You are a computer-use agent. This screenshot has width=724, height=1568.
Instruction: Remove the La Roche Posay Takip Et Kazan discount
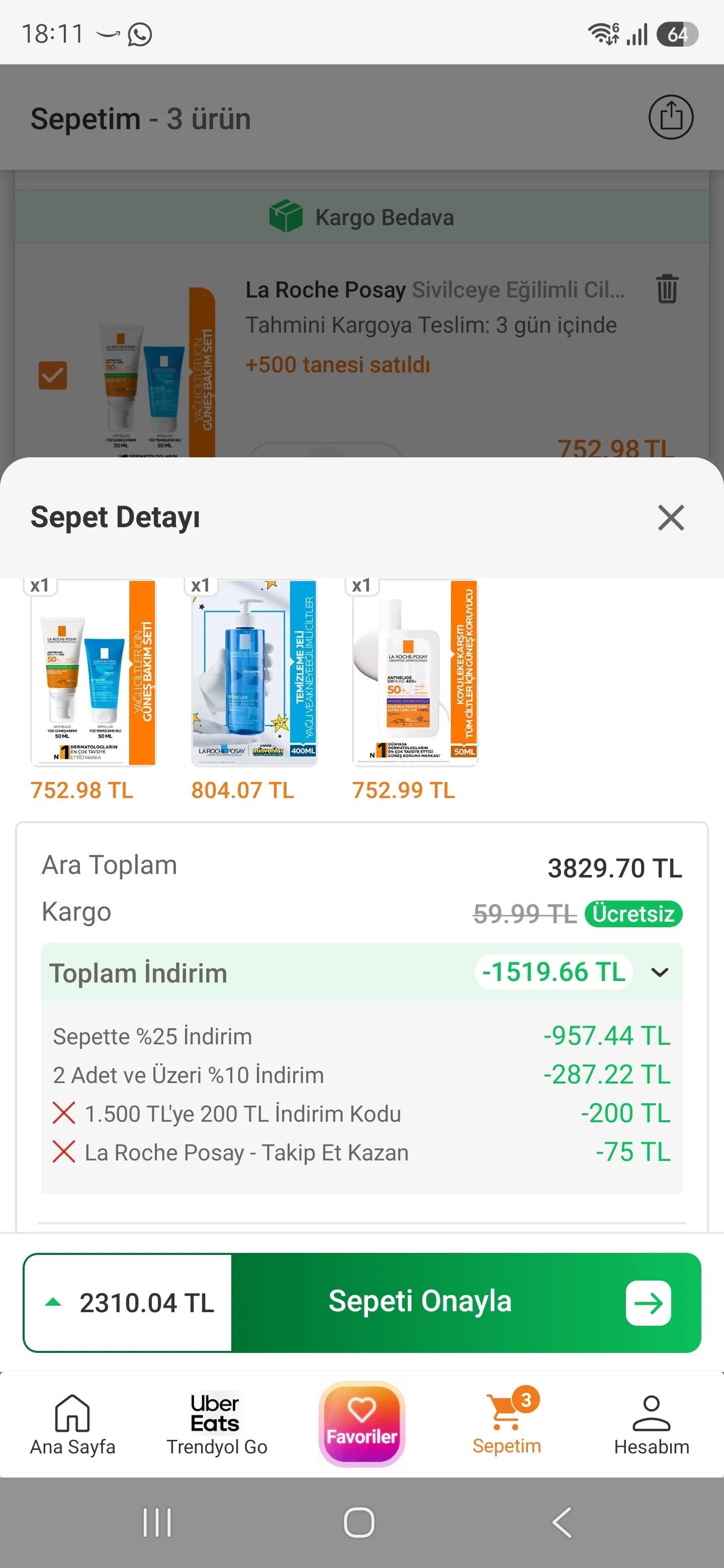click(x=64, y=1152)
